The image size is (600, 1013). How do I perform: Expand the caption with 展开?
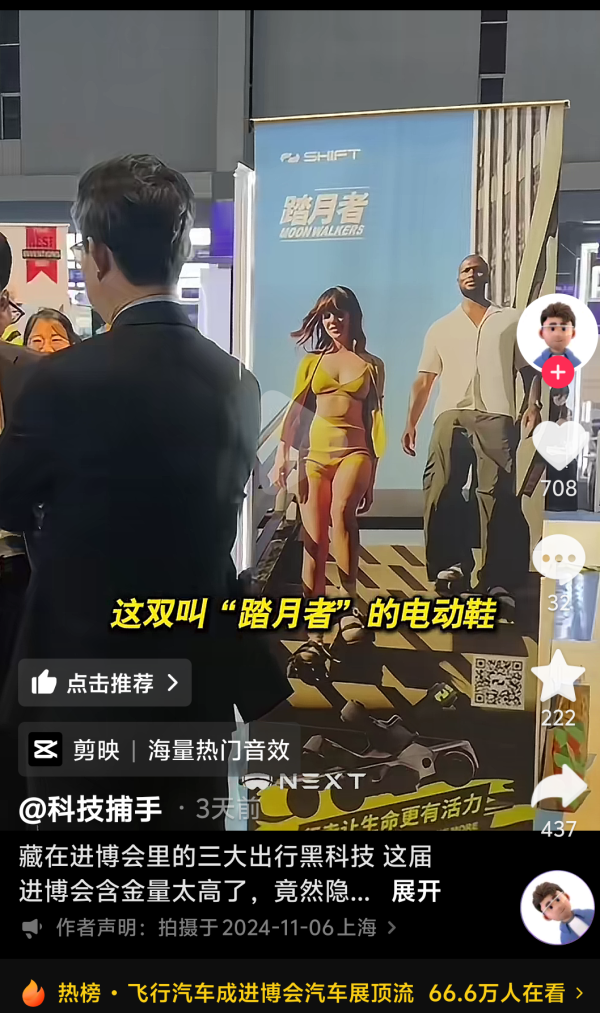415,890
